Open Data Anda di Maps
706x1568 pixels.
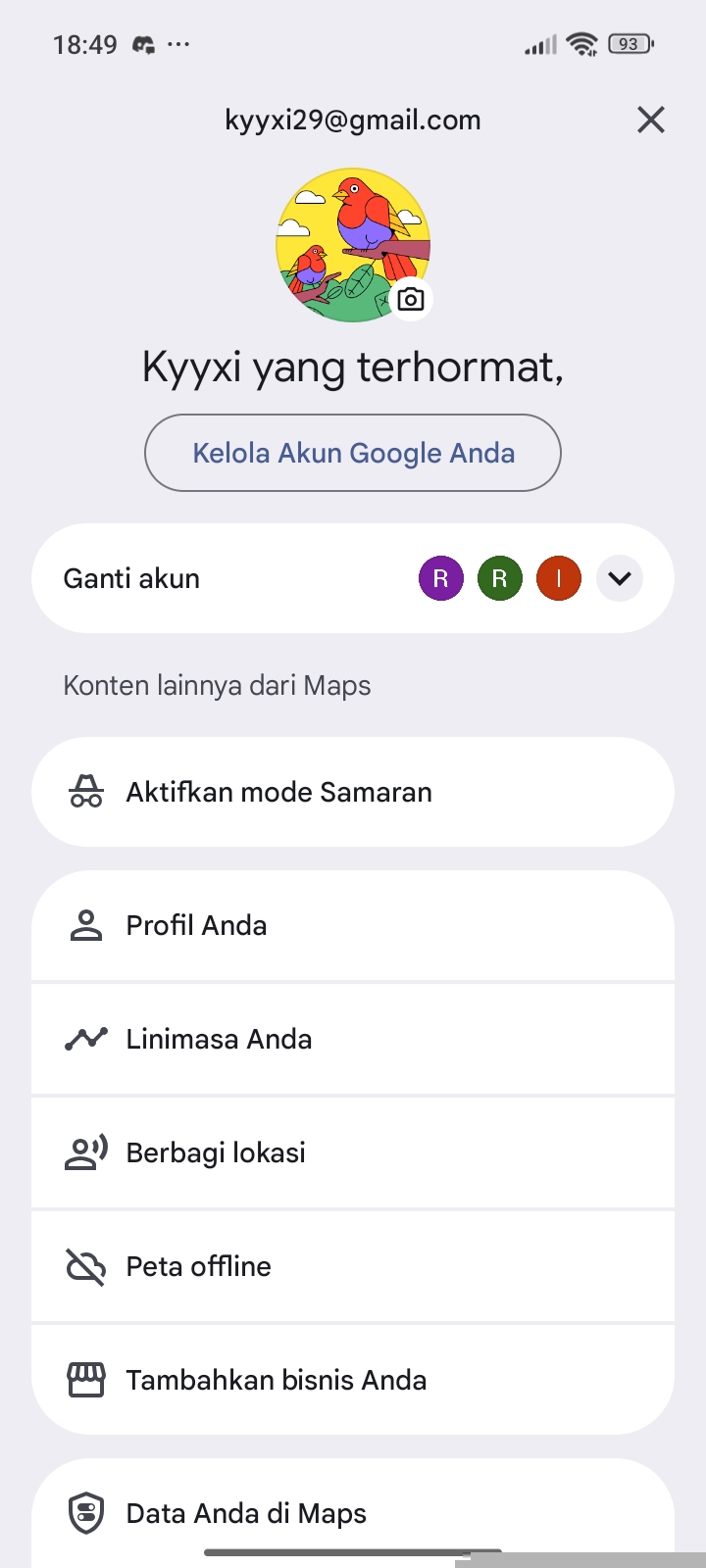(353, 1513)
